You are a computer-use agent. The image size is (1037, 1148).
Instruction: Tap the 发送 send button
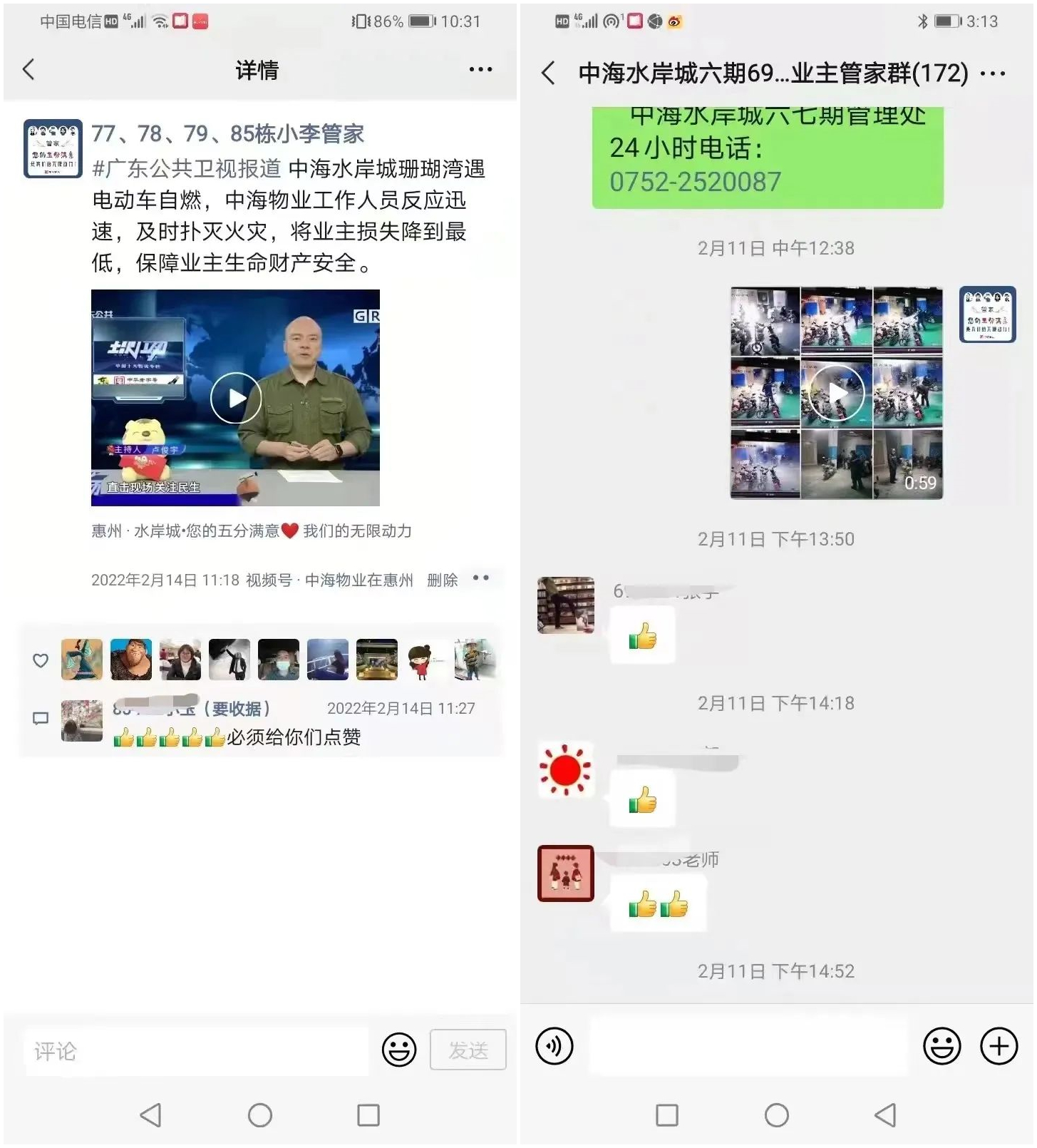pyautogui.click(x=468, y=1050)
